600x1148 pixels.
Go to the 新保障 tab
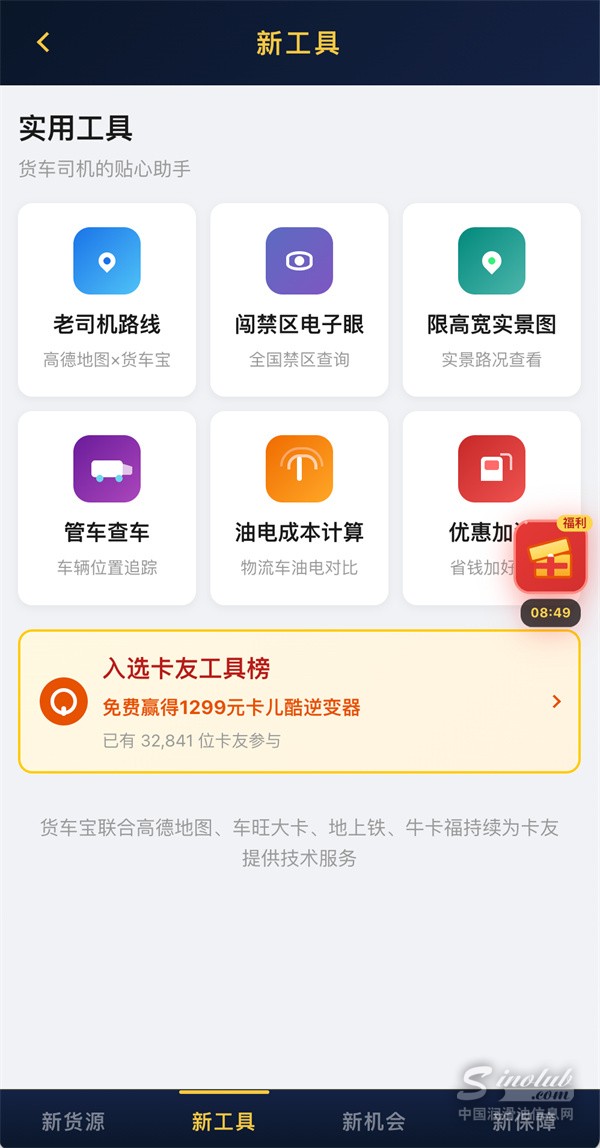524,1121
